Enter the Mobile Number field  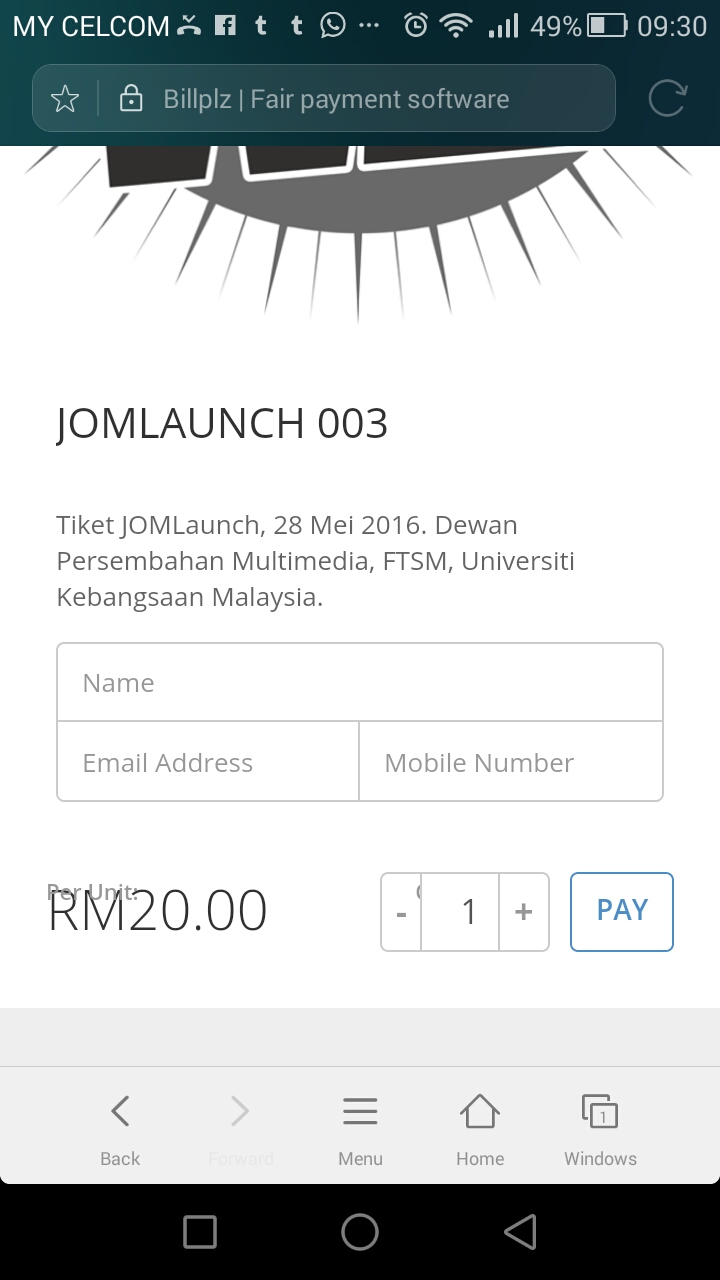click(x=511, y=763)
